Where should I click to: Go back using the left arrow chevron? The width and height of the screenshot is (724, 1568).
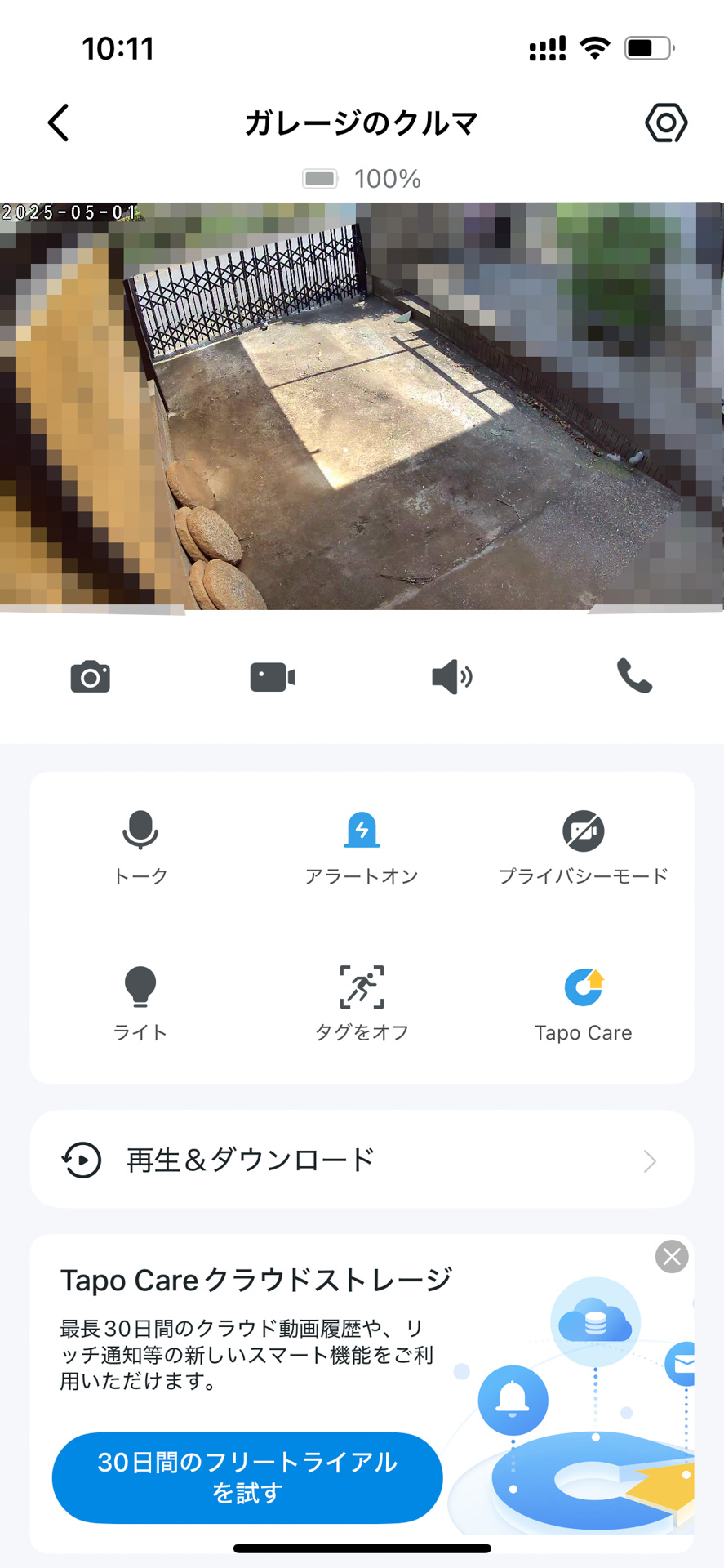(x=57, y=122)
